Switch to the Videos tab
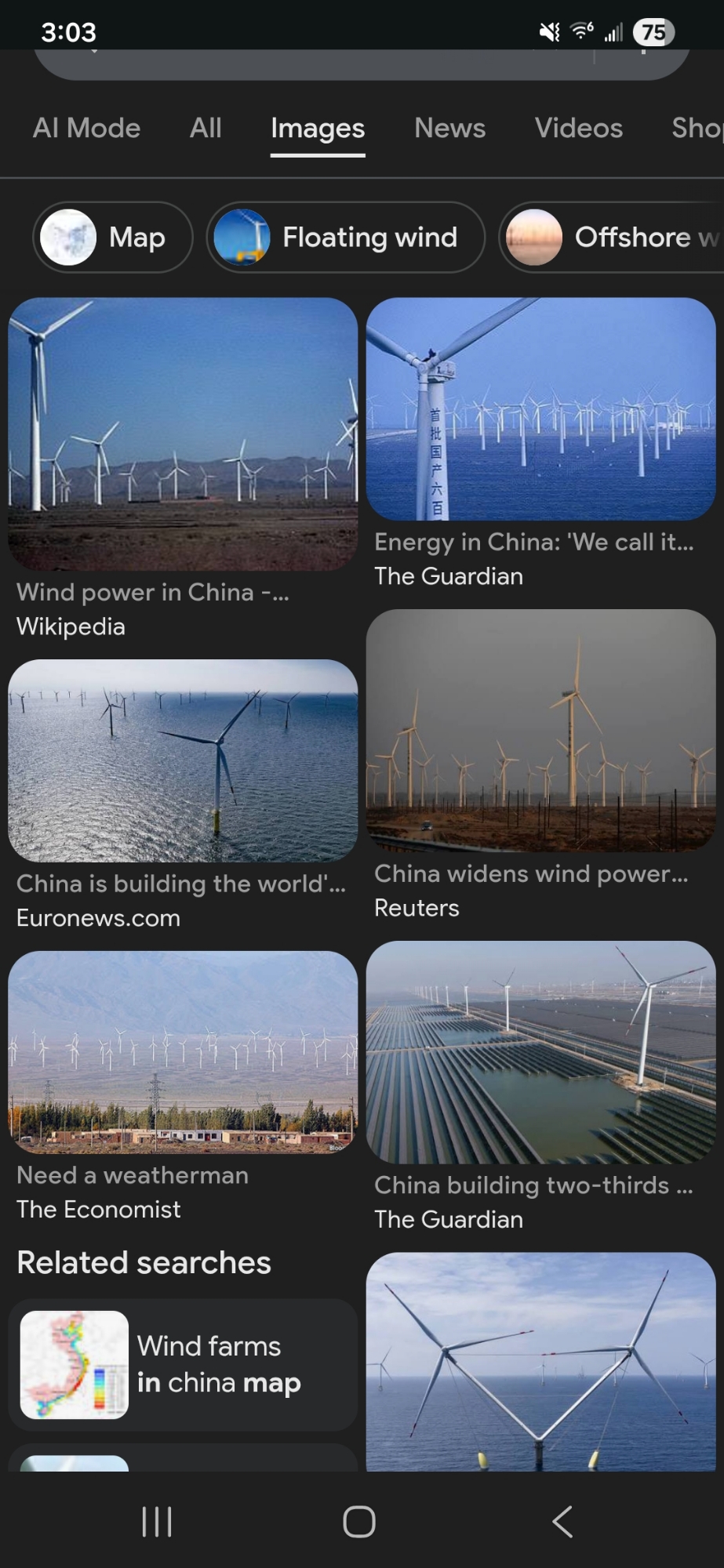This screenshot has width=724, height=1568. pos(578,128)
